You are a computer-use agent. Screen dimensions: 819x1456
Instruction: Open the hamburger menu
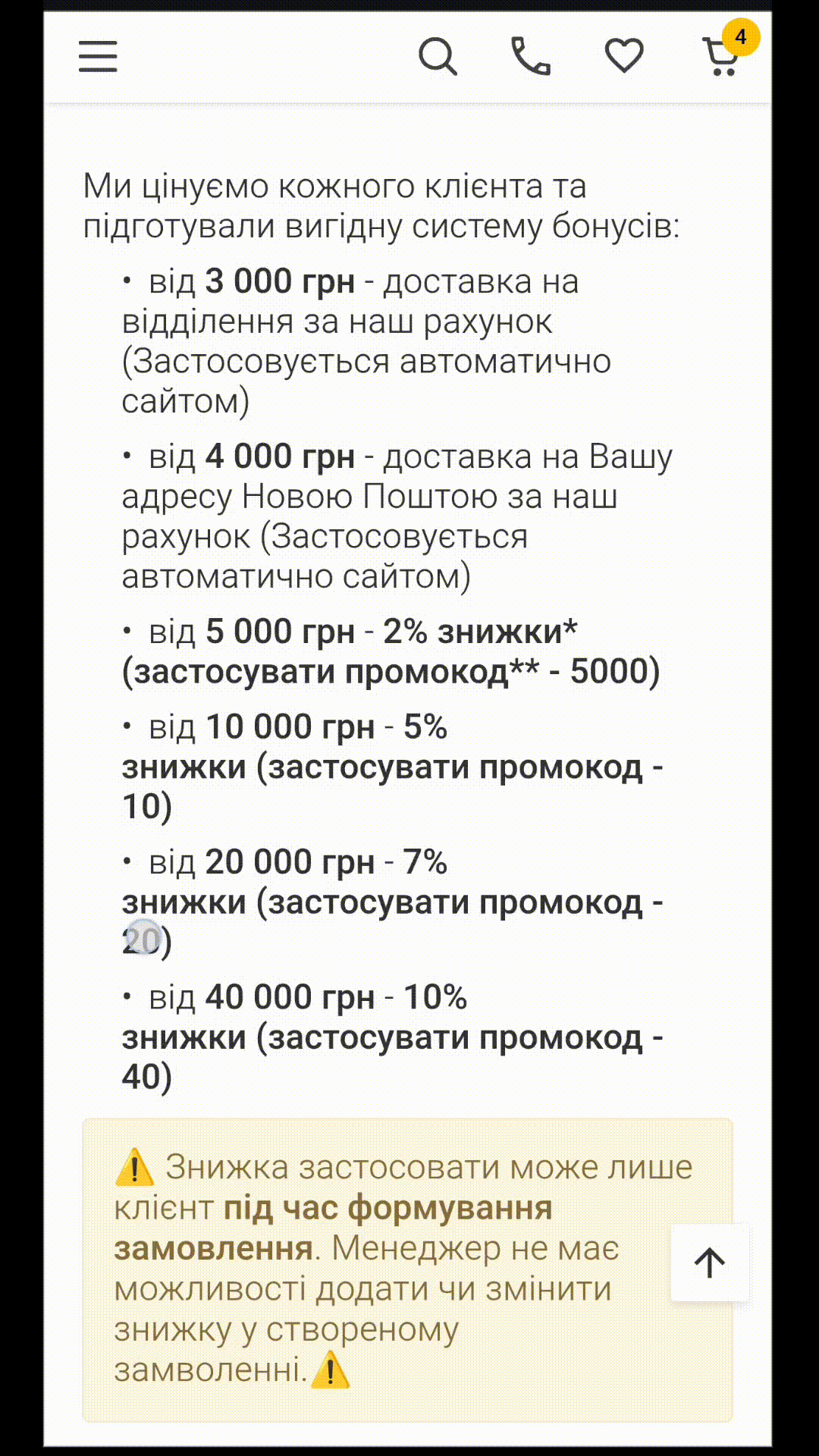tap(98, 56)
